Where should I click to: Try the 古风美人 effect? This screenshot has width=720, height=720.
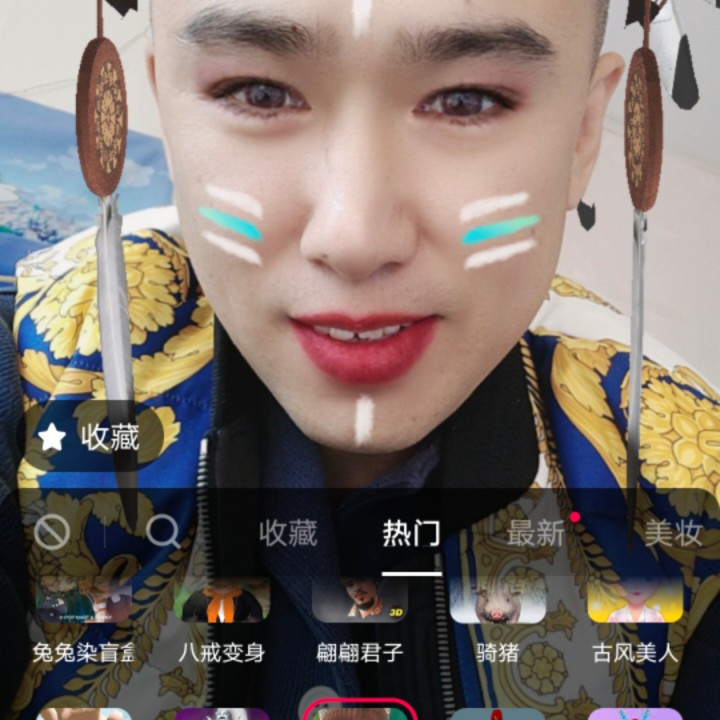(636, 619)
